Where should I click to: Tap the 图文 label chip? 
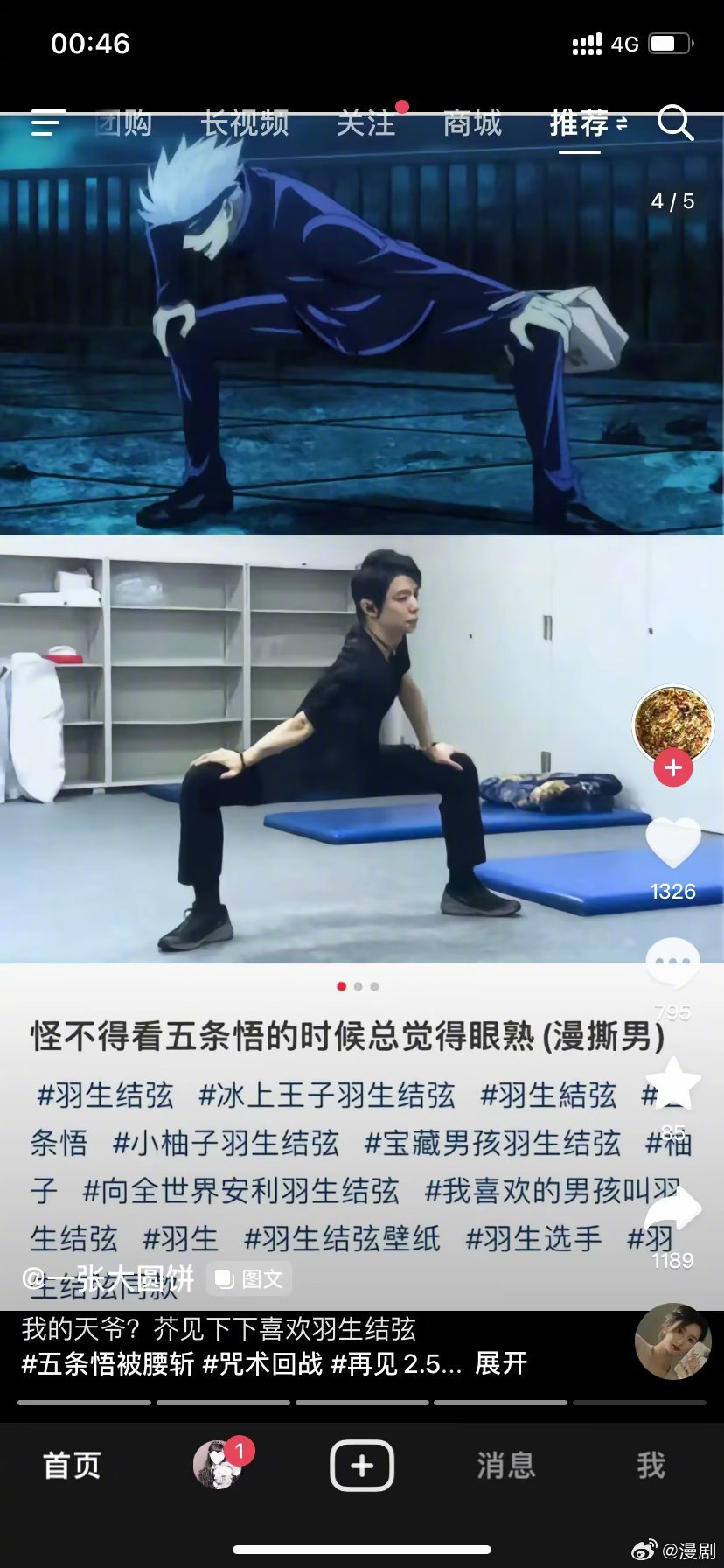tap(250, 1278)
